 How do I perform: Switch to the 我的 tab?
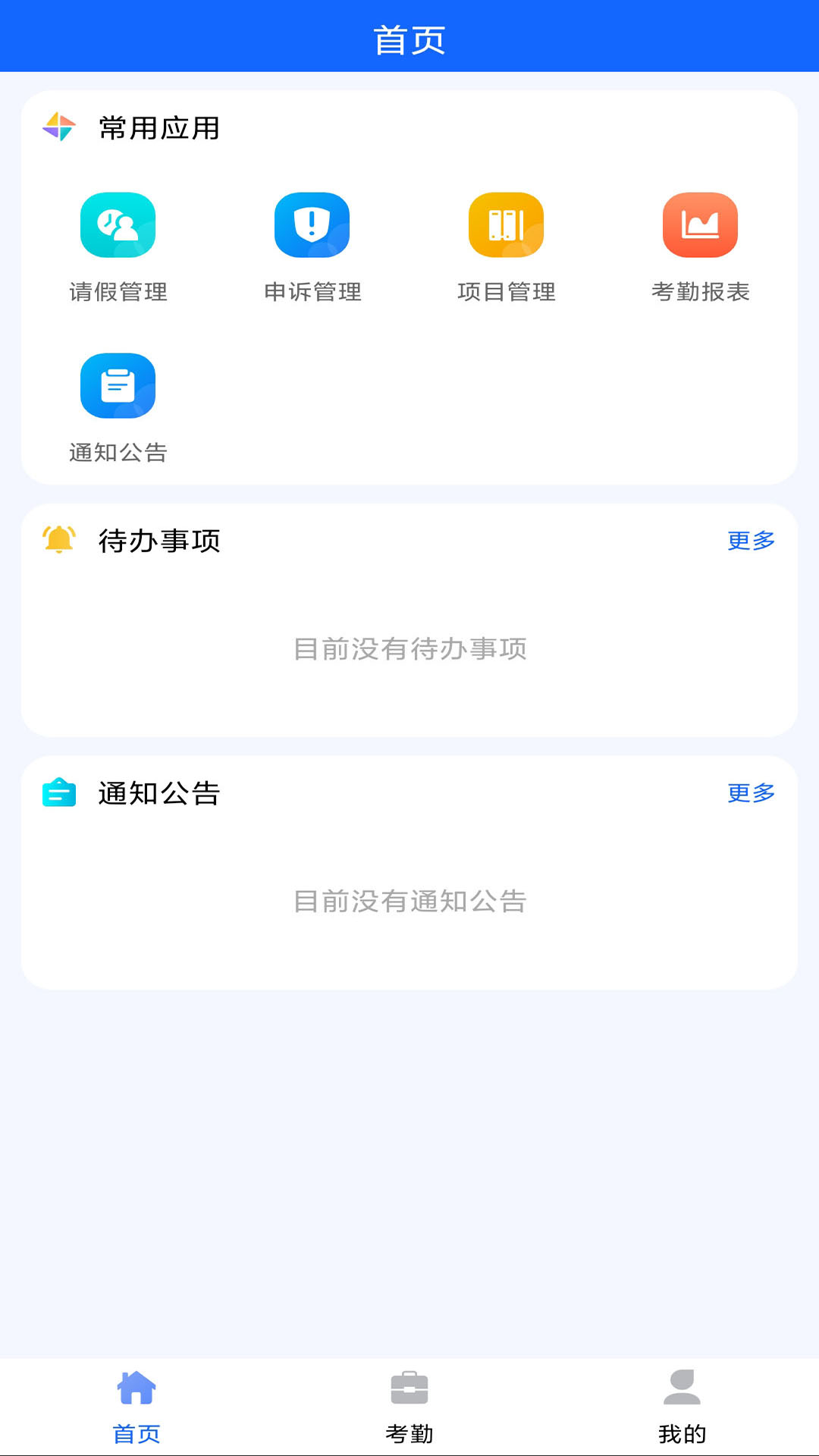tap(682, 1432)
